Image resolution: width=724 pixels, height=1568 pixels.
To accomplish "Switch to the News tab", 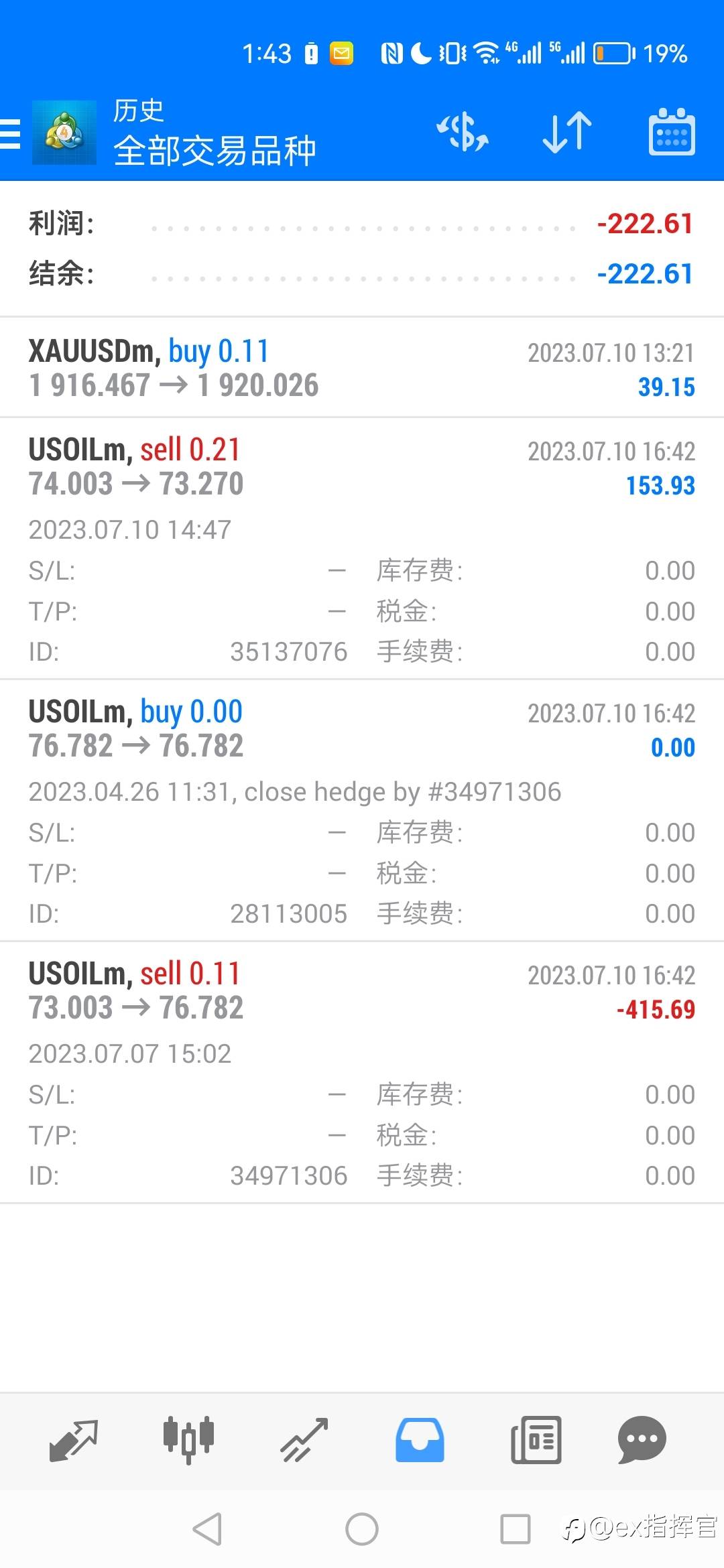I will pos(536,1440).
